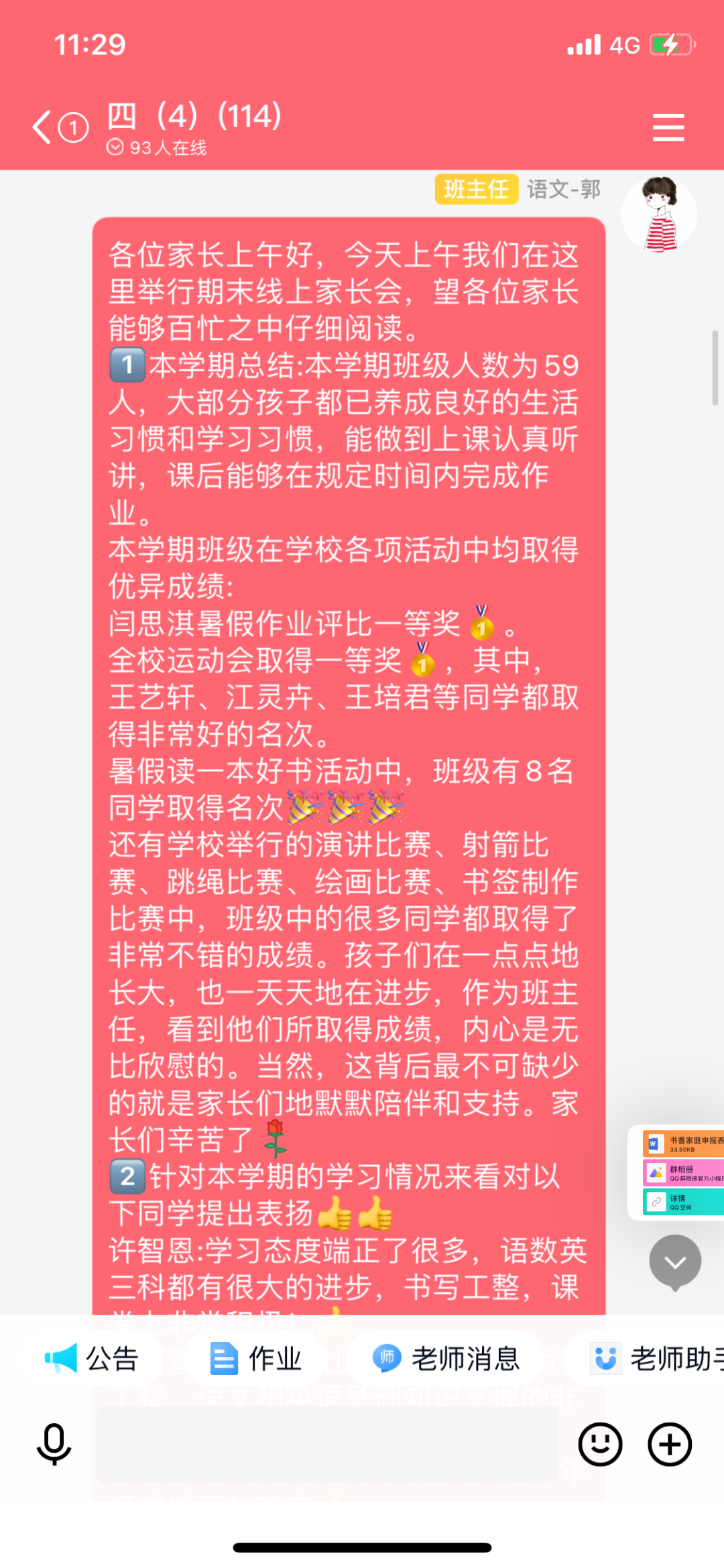Open the plus attachments menu
The height and width of the screenshot is (1568, 724).
point(669,1444)
